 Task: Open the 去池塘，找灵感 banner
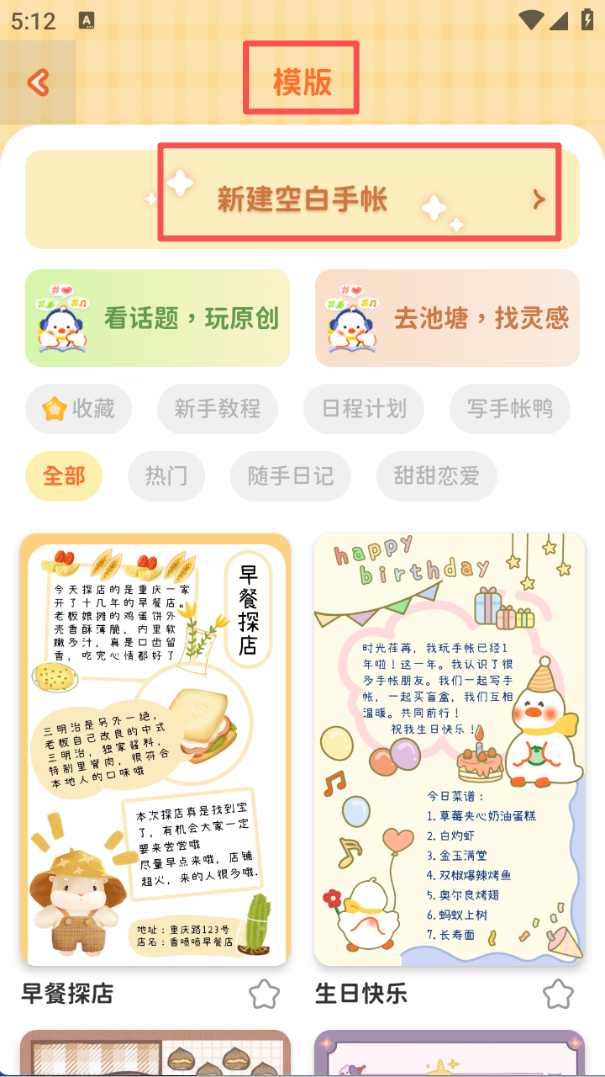point(447,318)
